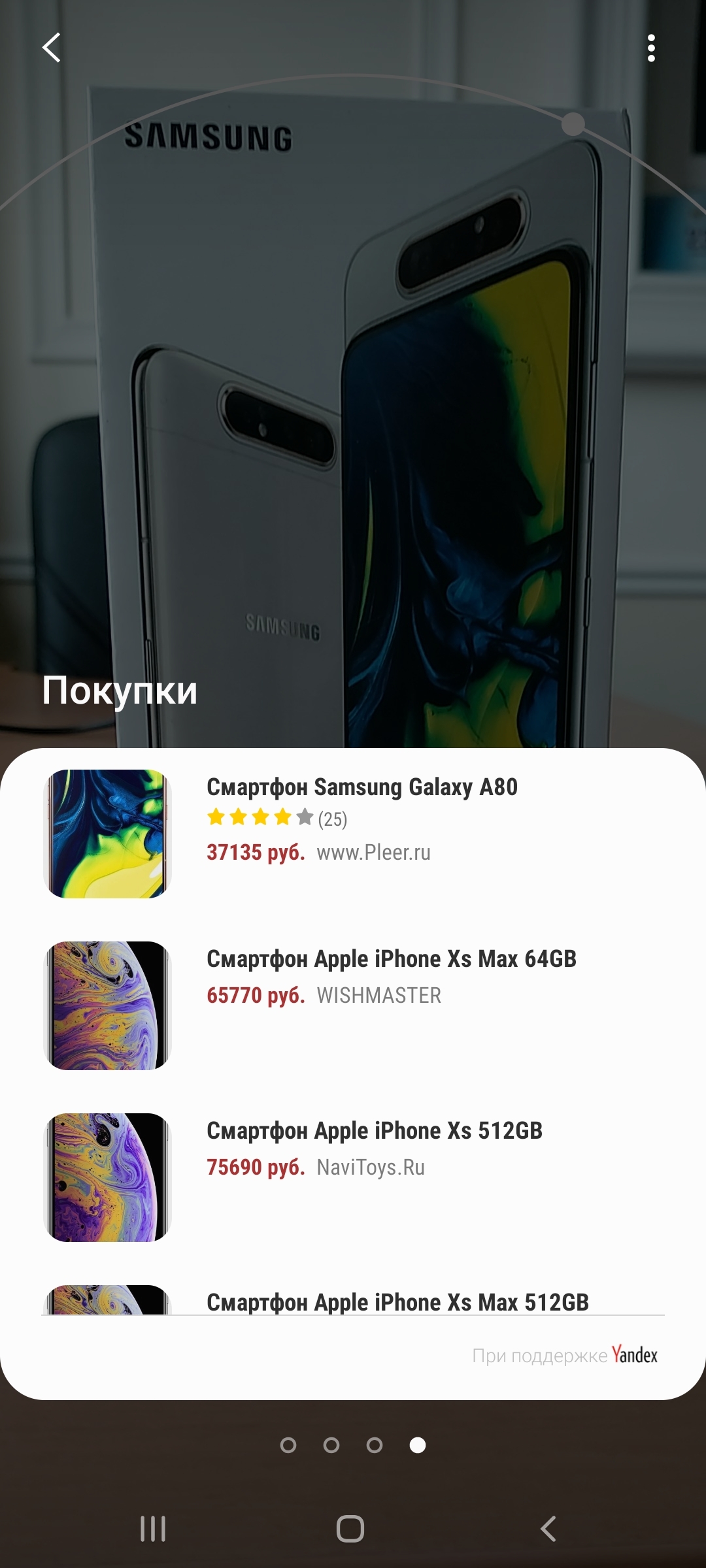Open the iPhone Xs Max 64GB listing
The width and height of the screenshot is (706, 1568).
[x=353, y=1005]
